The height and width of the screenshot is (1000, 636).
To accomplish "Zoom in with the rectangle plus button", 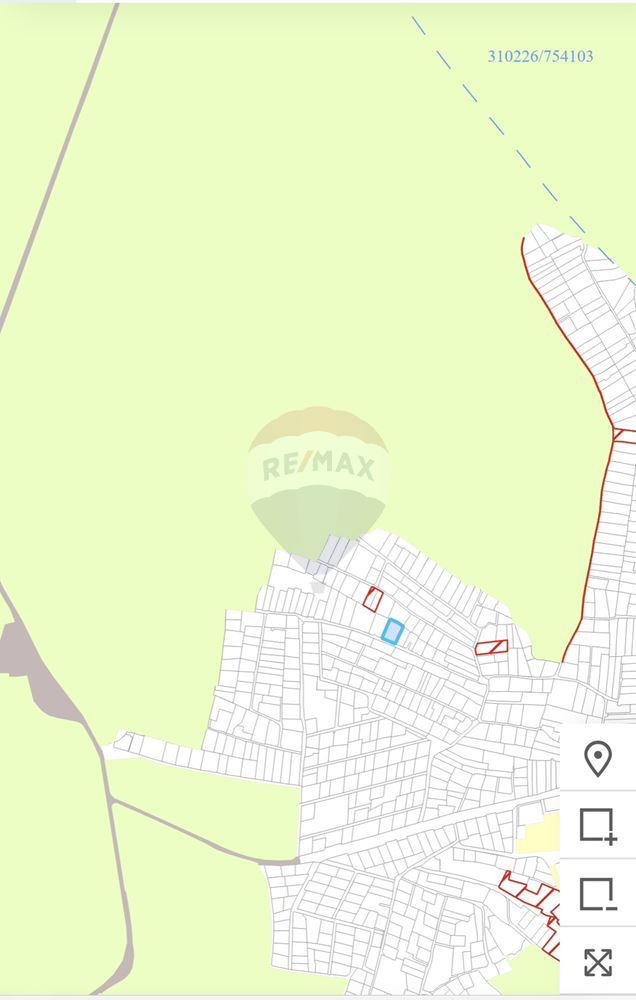I will coord(598,826).
